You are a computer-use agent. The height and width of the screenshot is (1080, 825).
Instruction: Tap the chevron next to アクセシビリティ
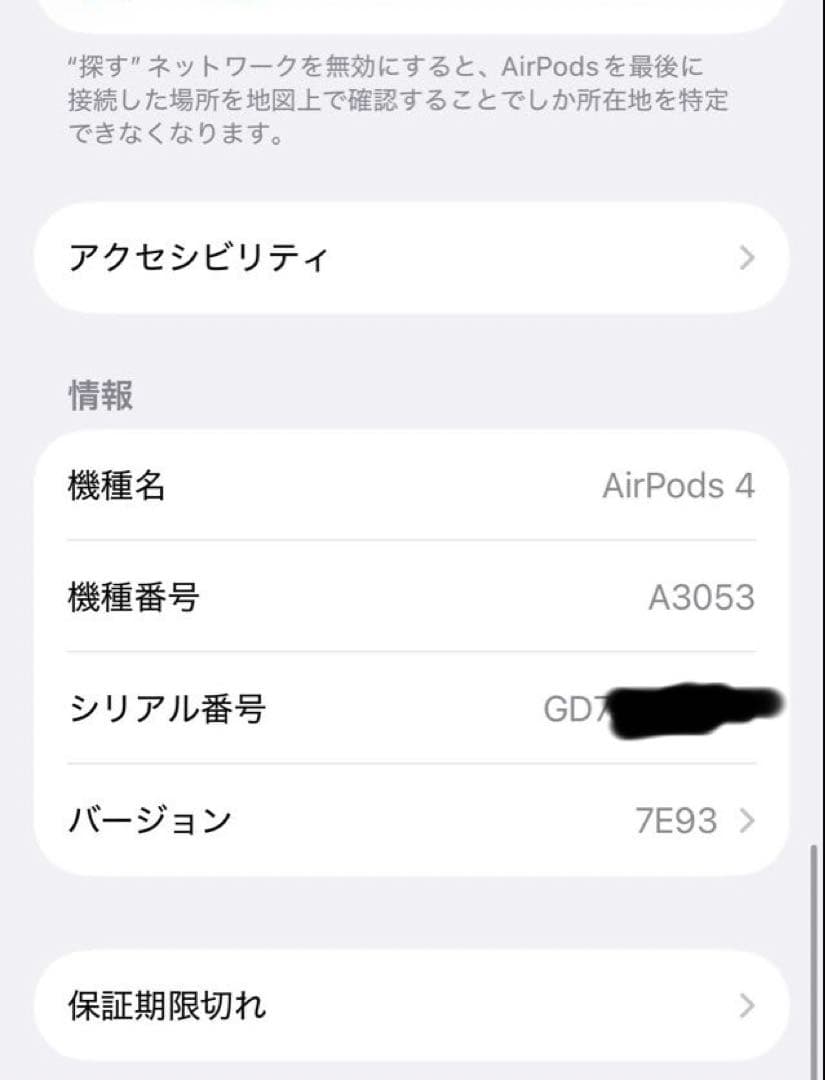(x=744, y=258)
